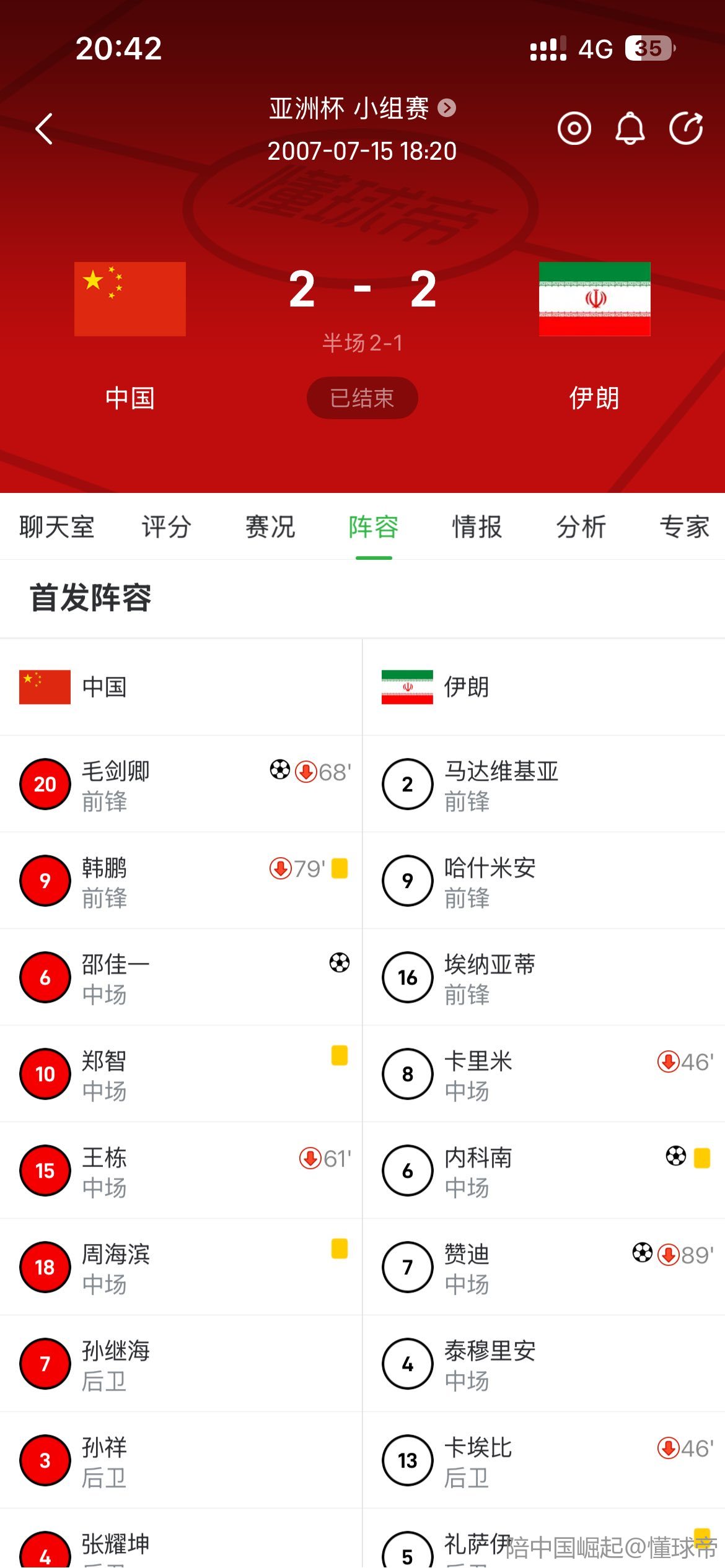Tap the circular target icon in header

point(574,129)
